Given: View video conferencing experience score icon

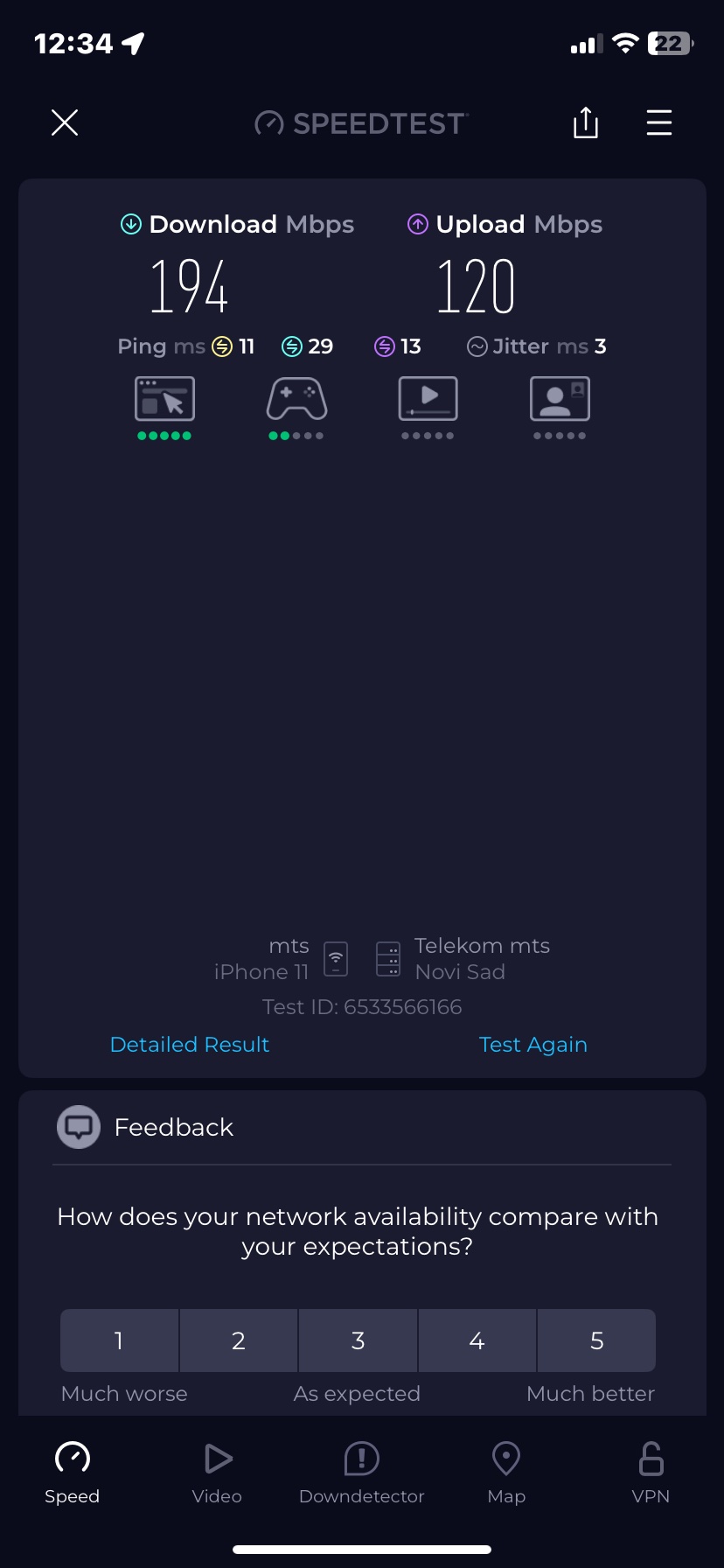Looking at the screenshot, I should 560,400.
